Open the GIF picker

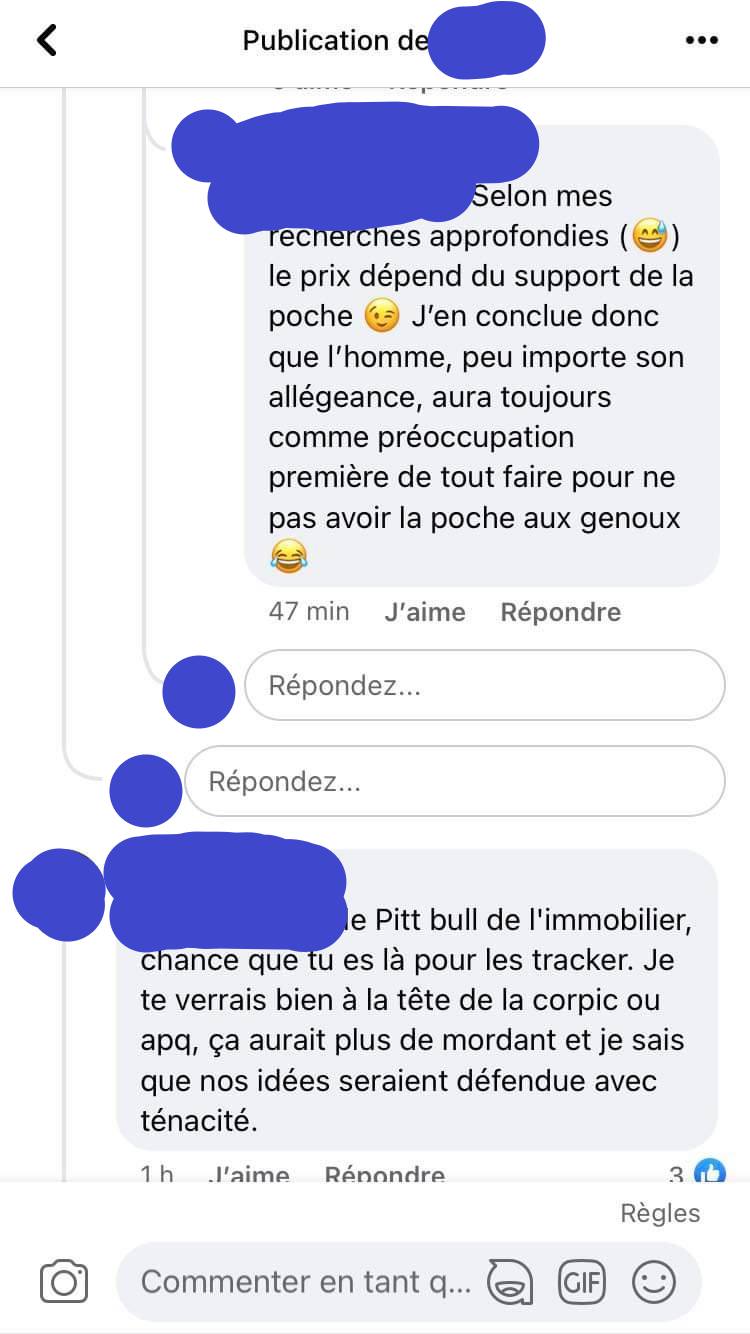tap(582, 1282)
